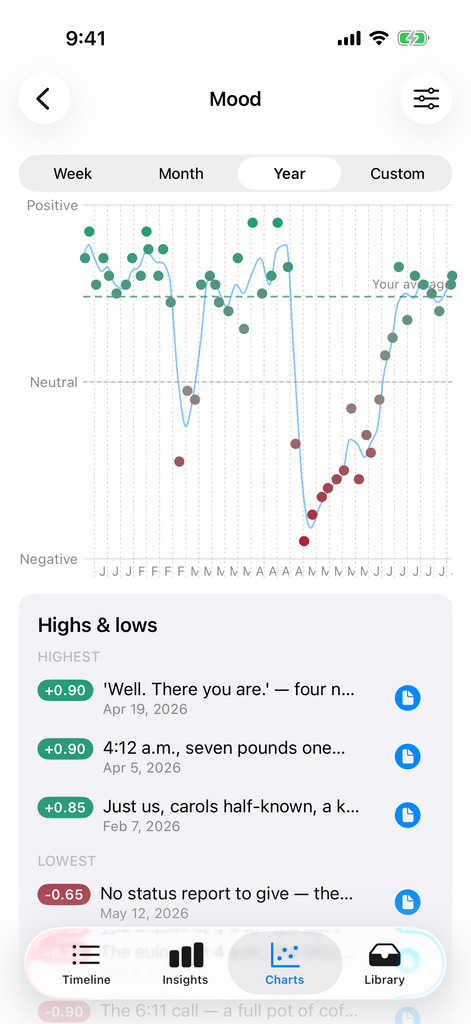Switch to the Timeline tab
The image size is (471, 1024).
coord(86,964)
